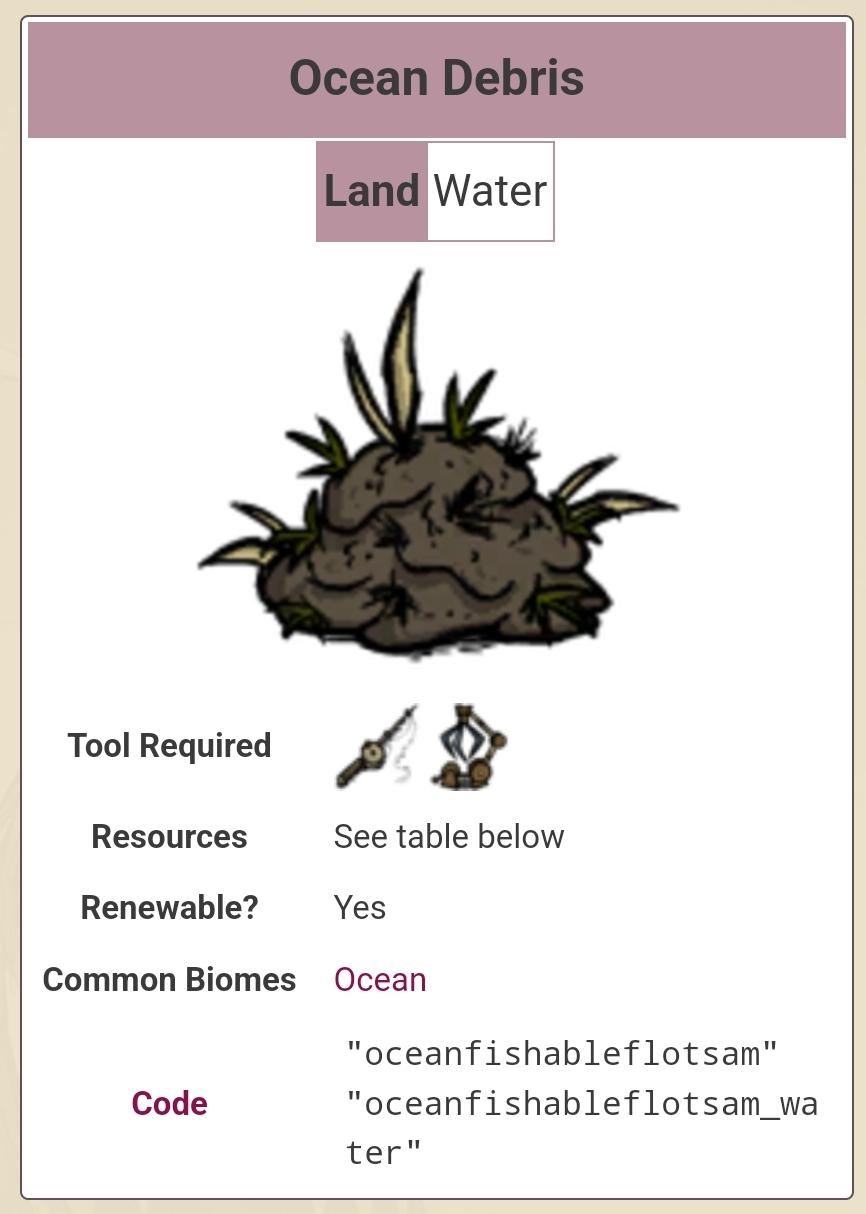The width and height of the screenshot is (866, 1214).
Task: Switch to the Water tab
Action: pyautogui.click(x=490, y=191)
